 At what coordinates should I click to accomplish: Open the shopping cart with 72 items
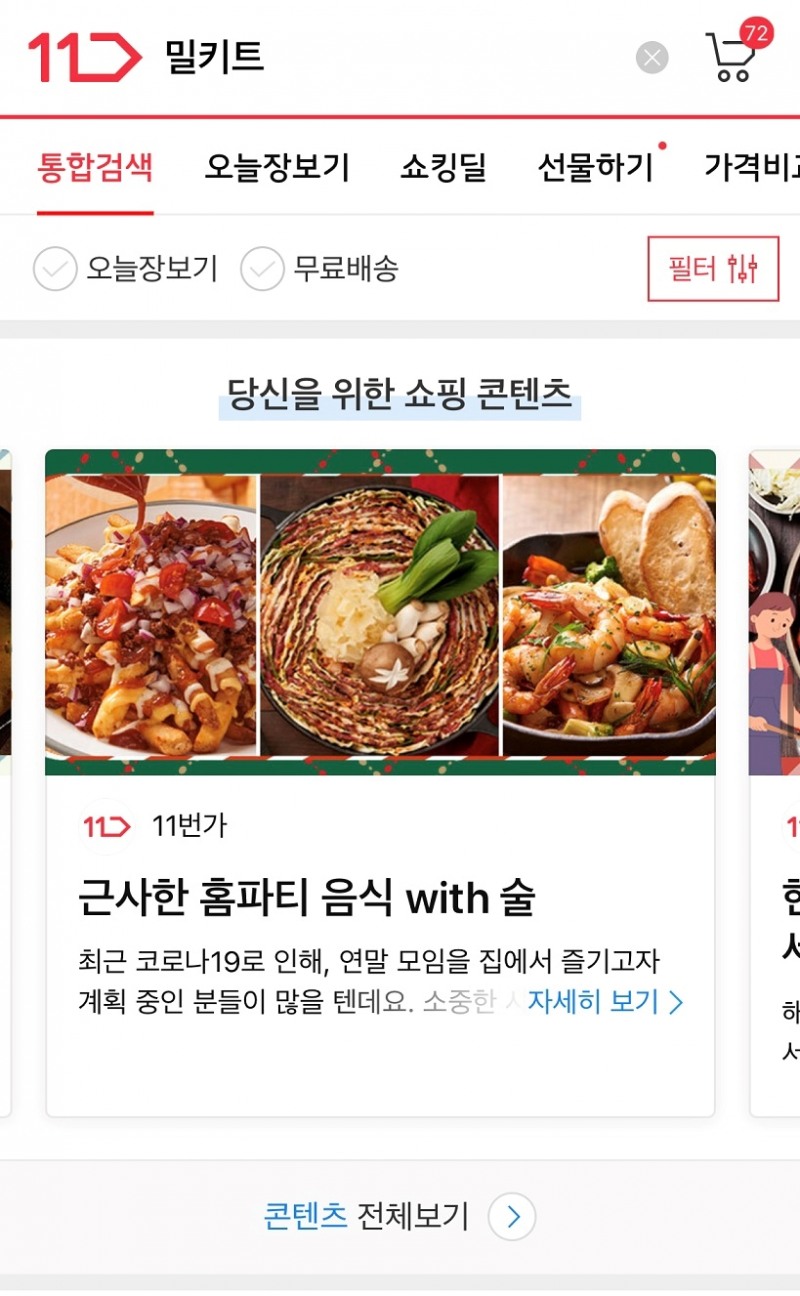(x=731, y=57)
